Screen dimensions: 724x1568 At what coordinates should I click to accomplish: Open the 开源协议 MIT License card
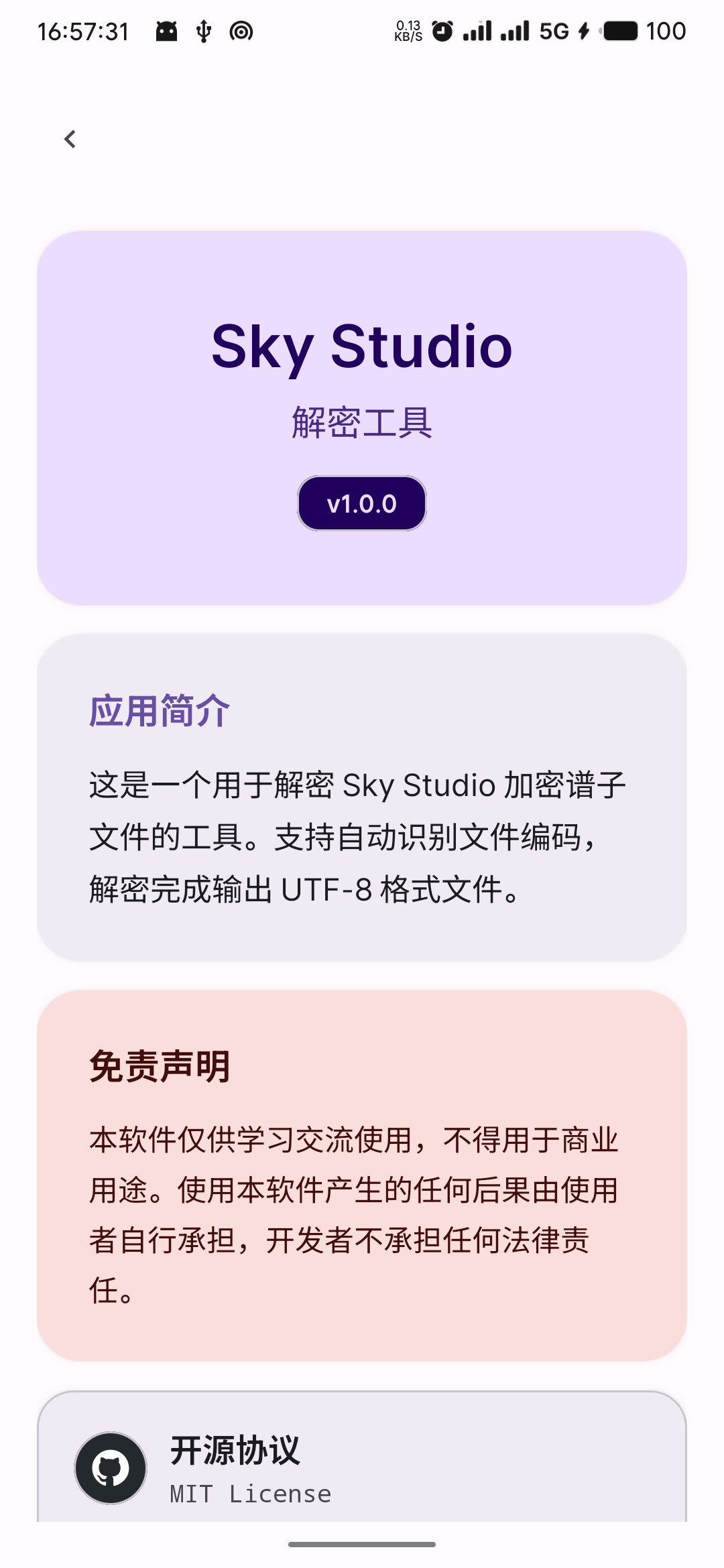coord(362,1467)
